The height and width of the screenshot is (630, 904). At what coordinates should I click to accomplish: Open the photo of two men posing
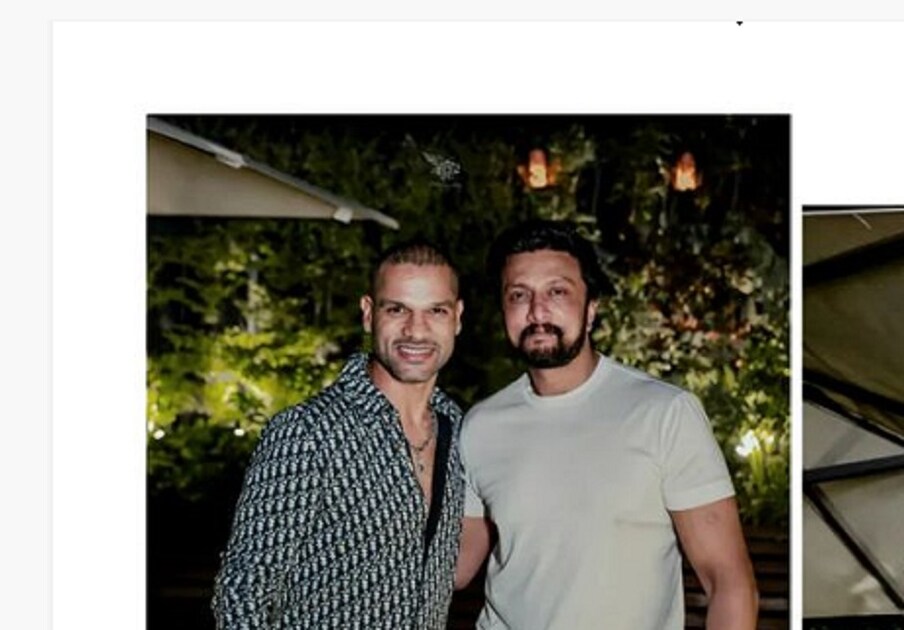[x=468, y=372]
